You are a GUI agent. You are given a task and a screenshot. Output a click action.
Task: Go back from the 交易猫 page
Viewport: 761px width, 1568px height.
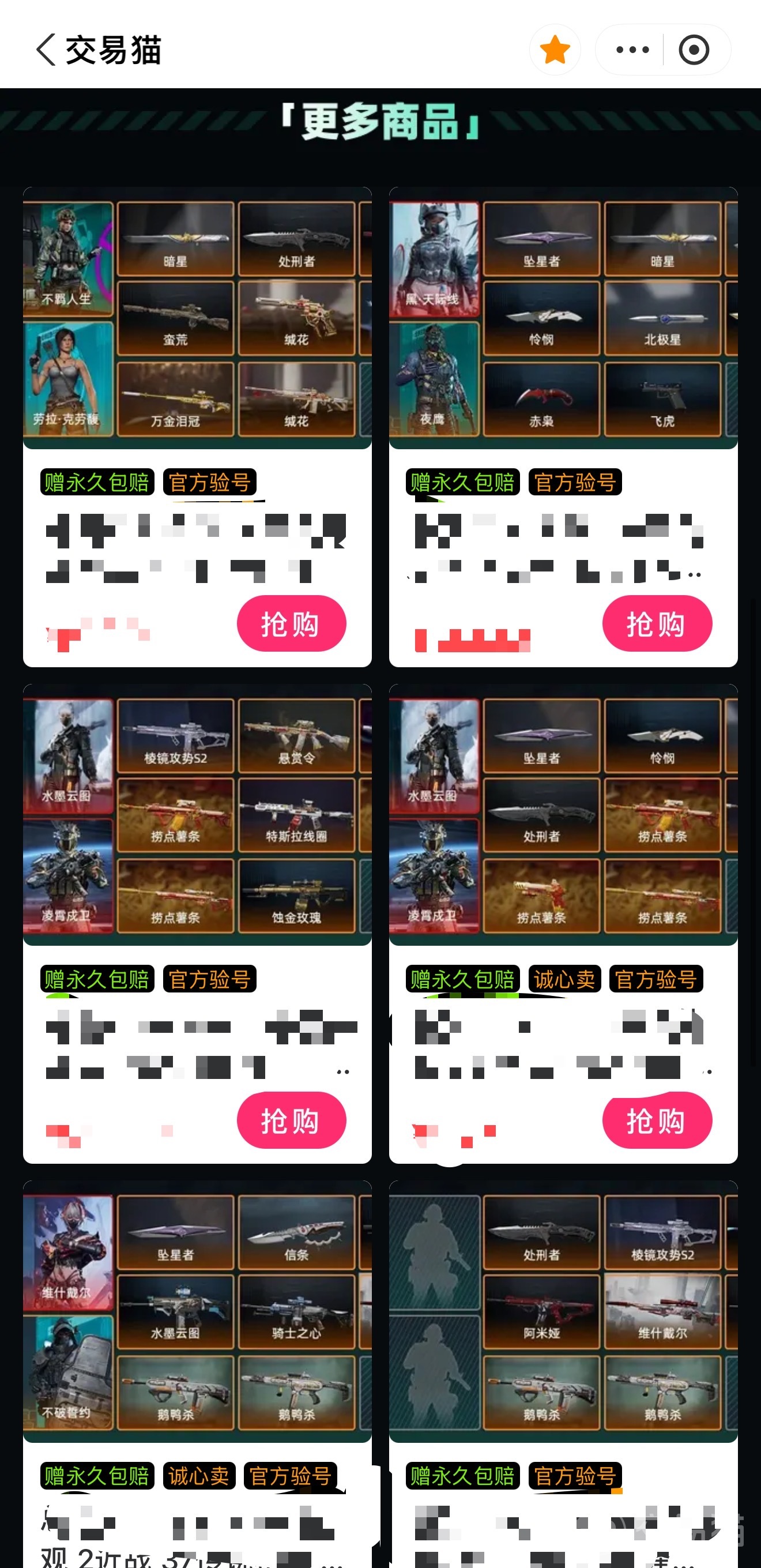[46, 50]
